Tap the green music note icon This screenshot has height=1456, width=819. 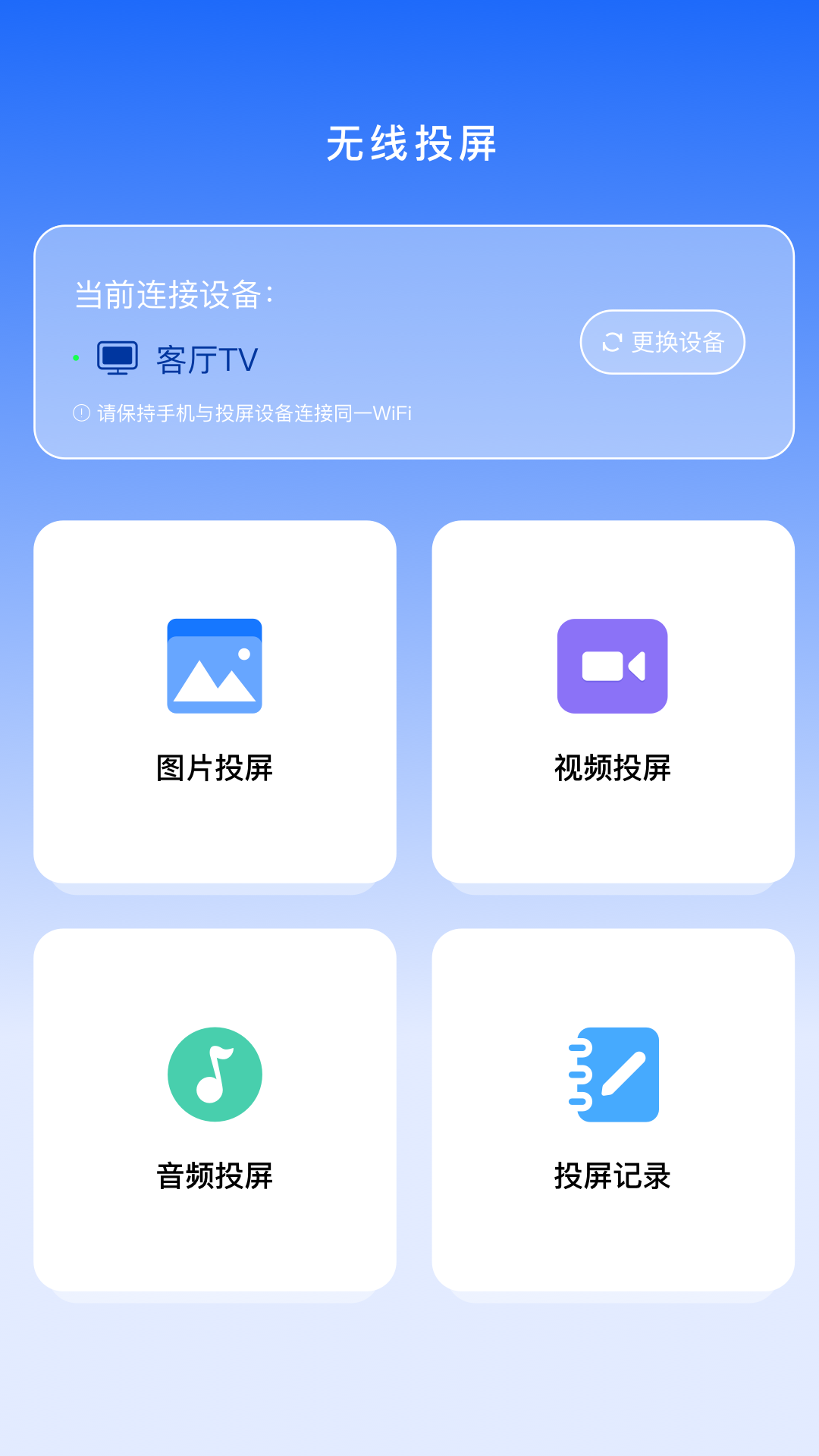(x=213, y=1073)
